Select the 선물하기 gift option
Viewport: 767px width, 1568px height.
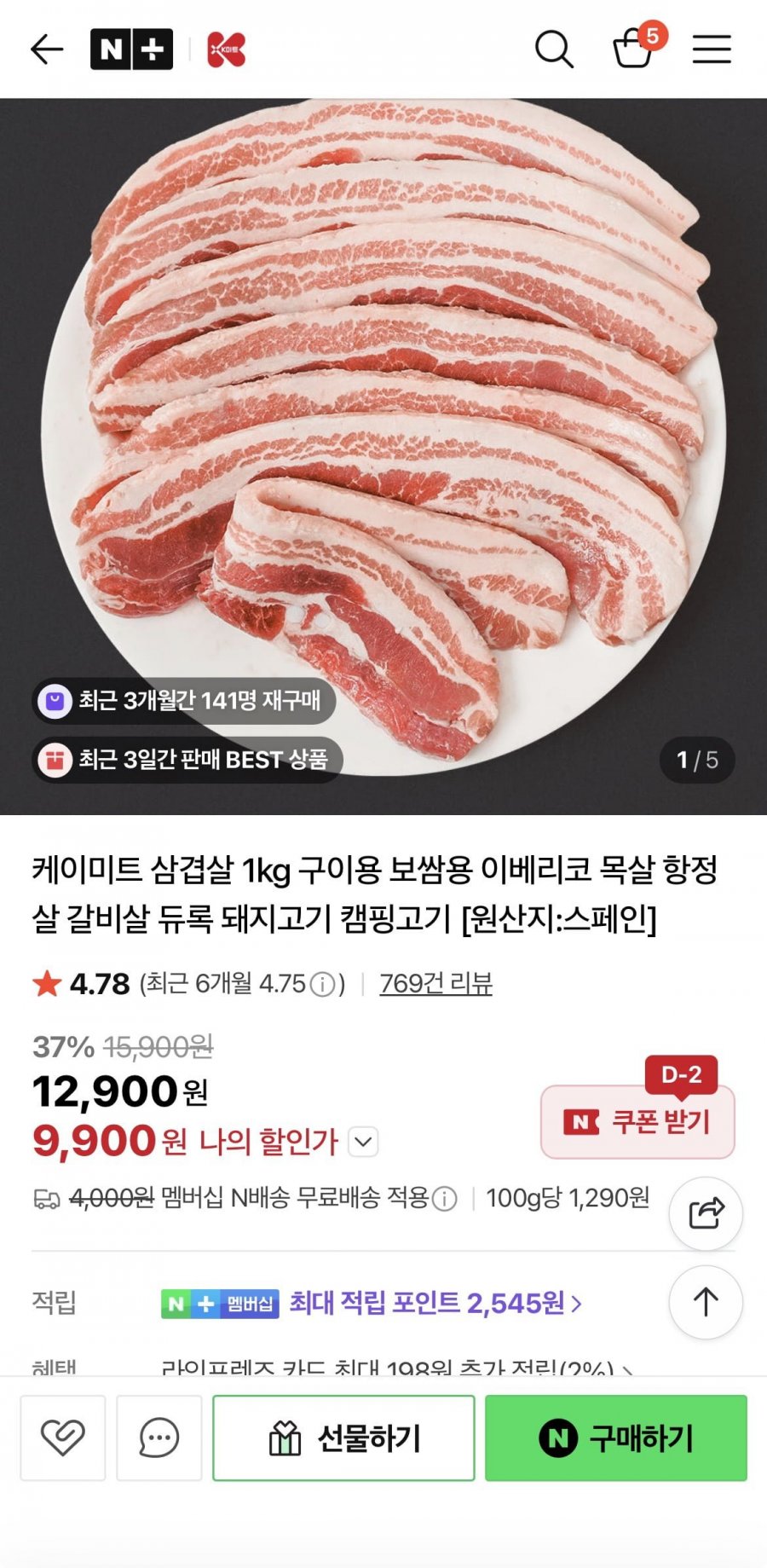344,1437
